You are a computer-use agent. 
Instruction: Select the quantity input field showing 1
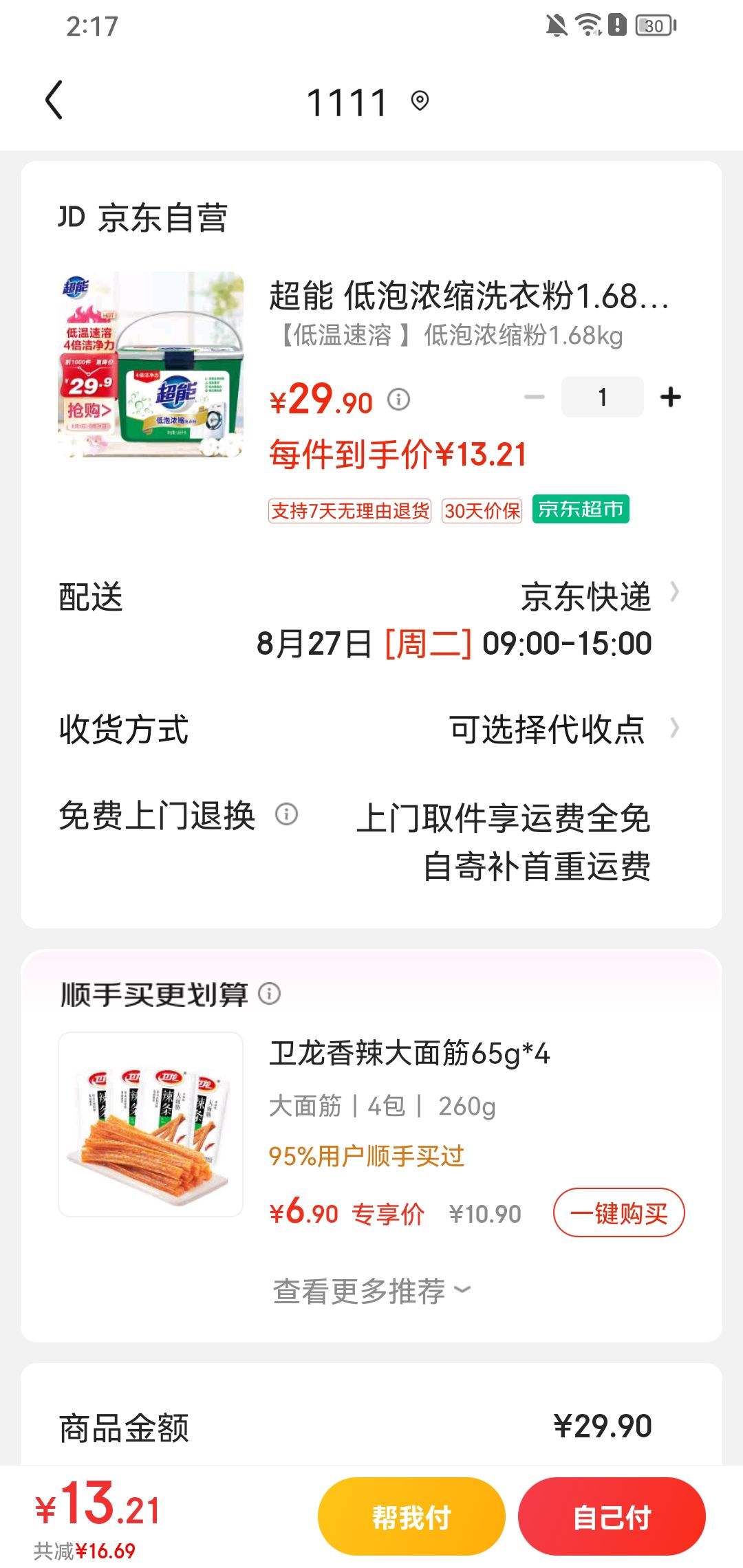click(601, 396)
